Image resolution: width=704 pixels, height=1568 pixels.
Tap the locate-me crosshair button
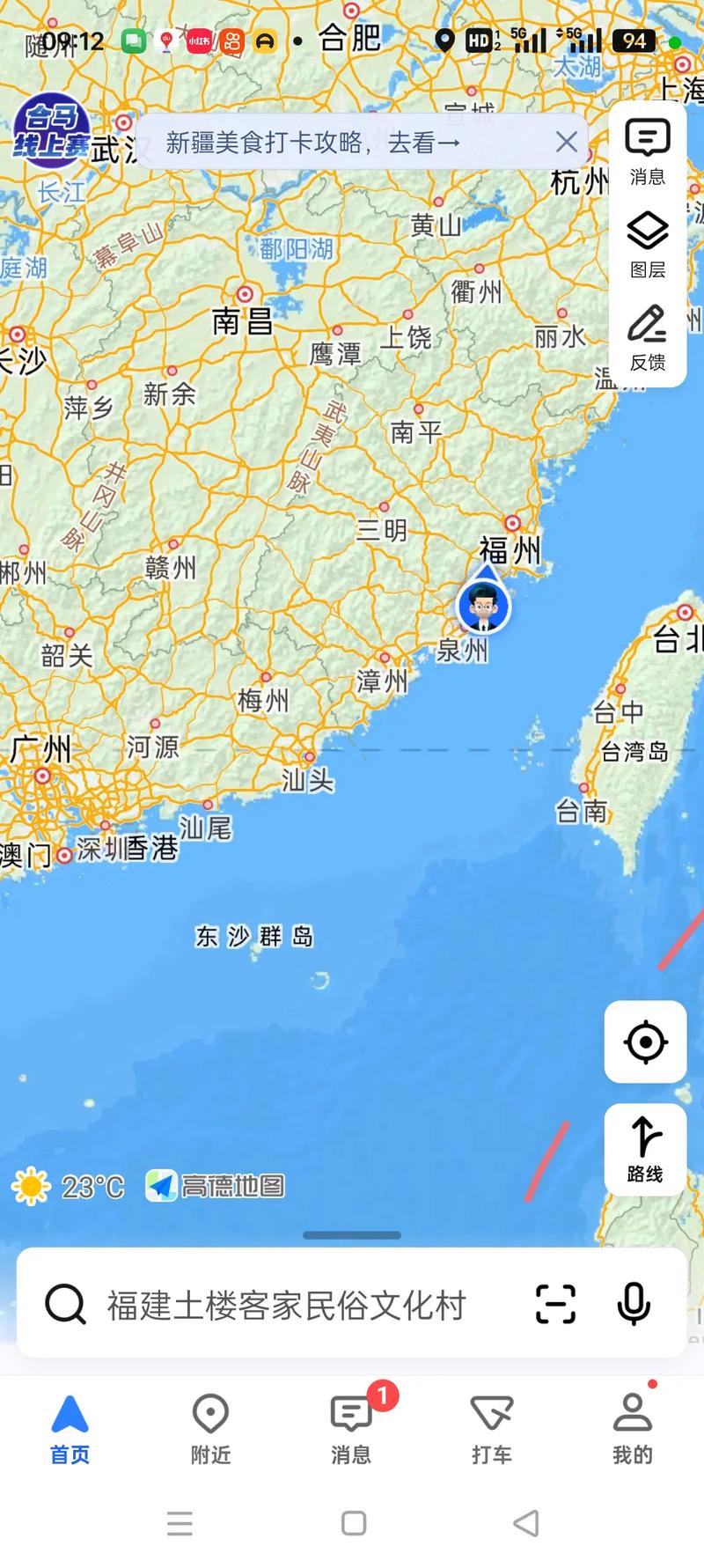645,1042
